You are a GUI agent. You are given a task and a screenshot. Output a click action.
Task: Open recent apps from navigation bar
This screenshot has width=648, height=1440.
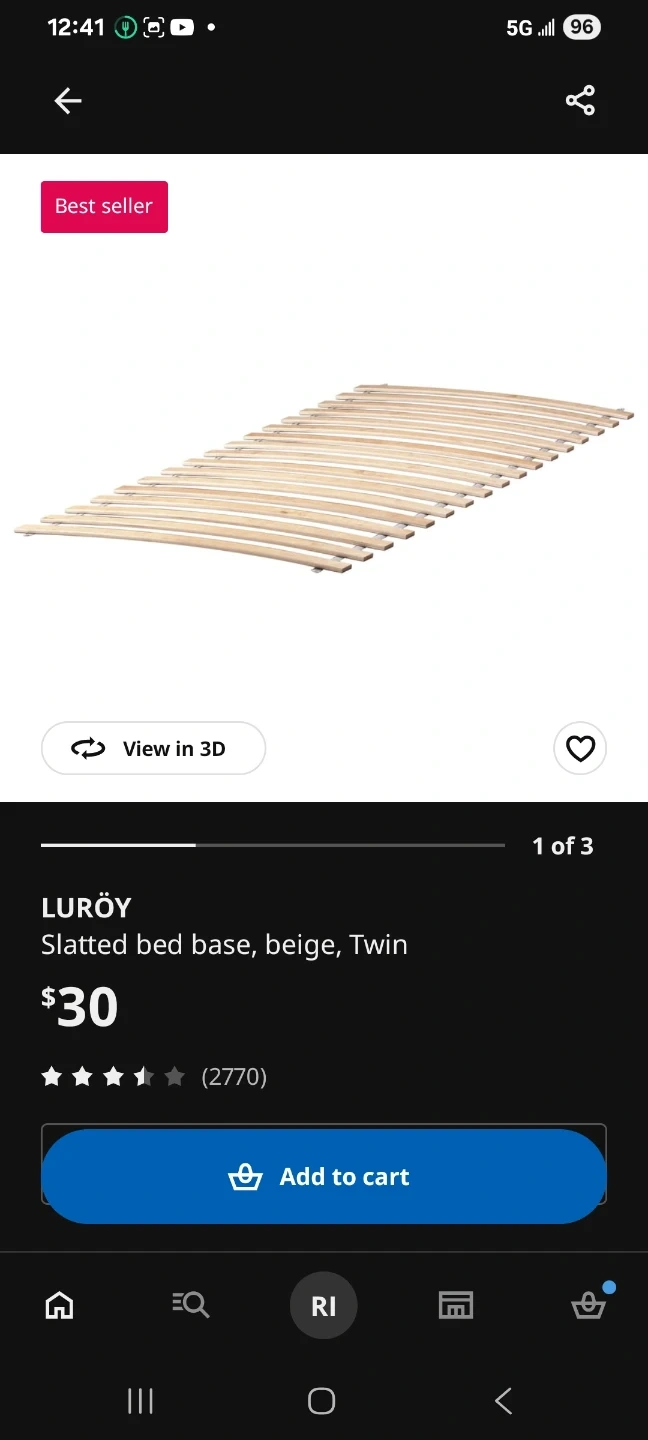pyautogui.click(x=140, y=1401)
